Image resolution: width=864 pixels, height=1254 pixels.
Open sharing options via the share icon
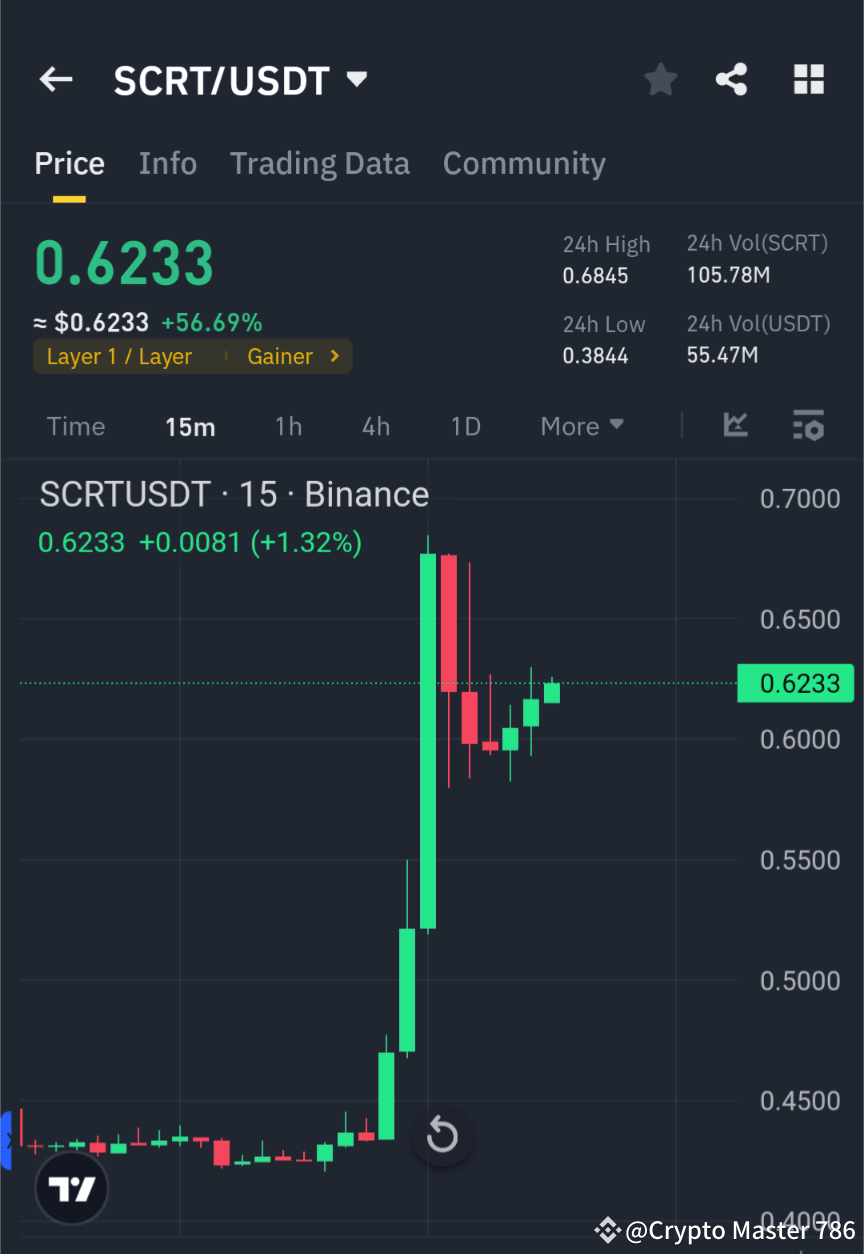731,79
